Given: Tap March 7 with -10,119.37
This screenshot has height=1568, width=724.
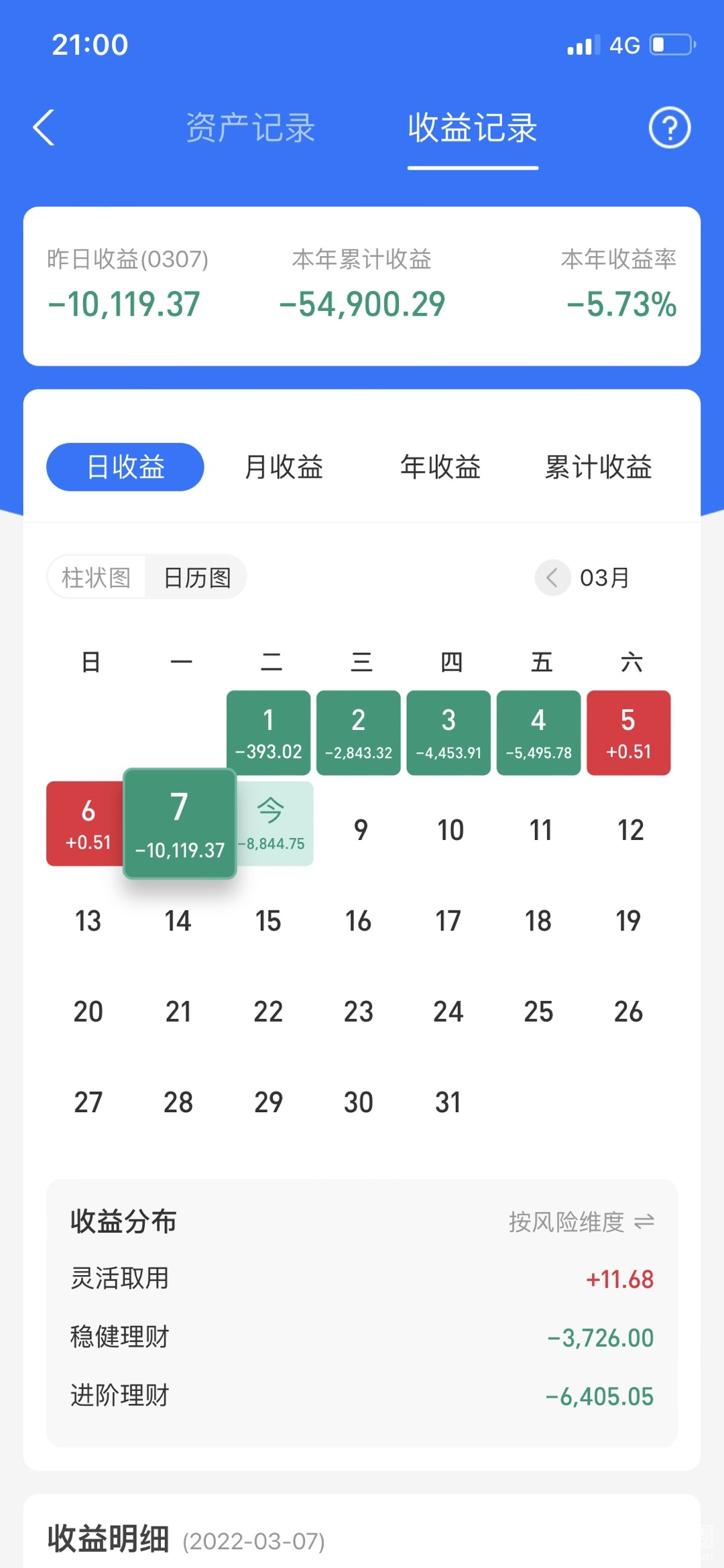Looking at the screenshot, I should [x=180, y=823].
